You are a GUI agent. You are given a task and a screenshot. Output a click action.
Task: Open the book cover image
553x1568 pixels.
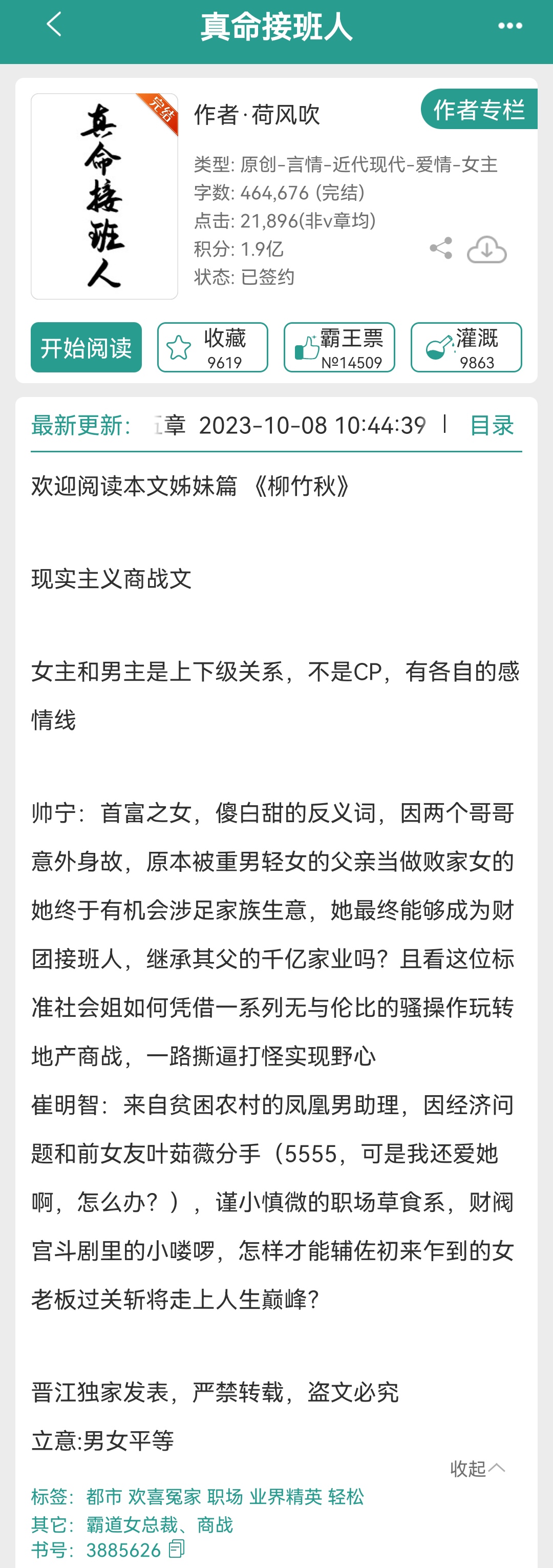[x=104, y=196]
